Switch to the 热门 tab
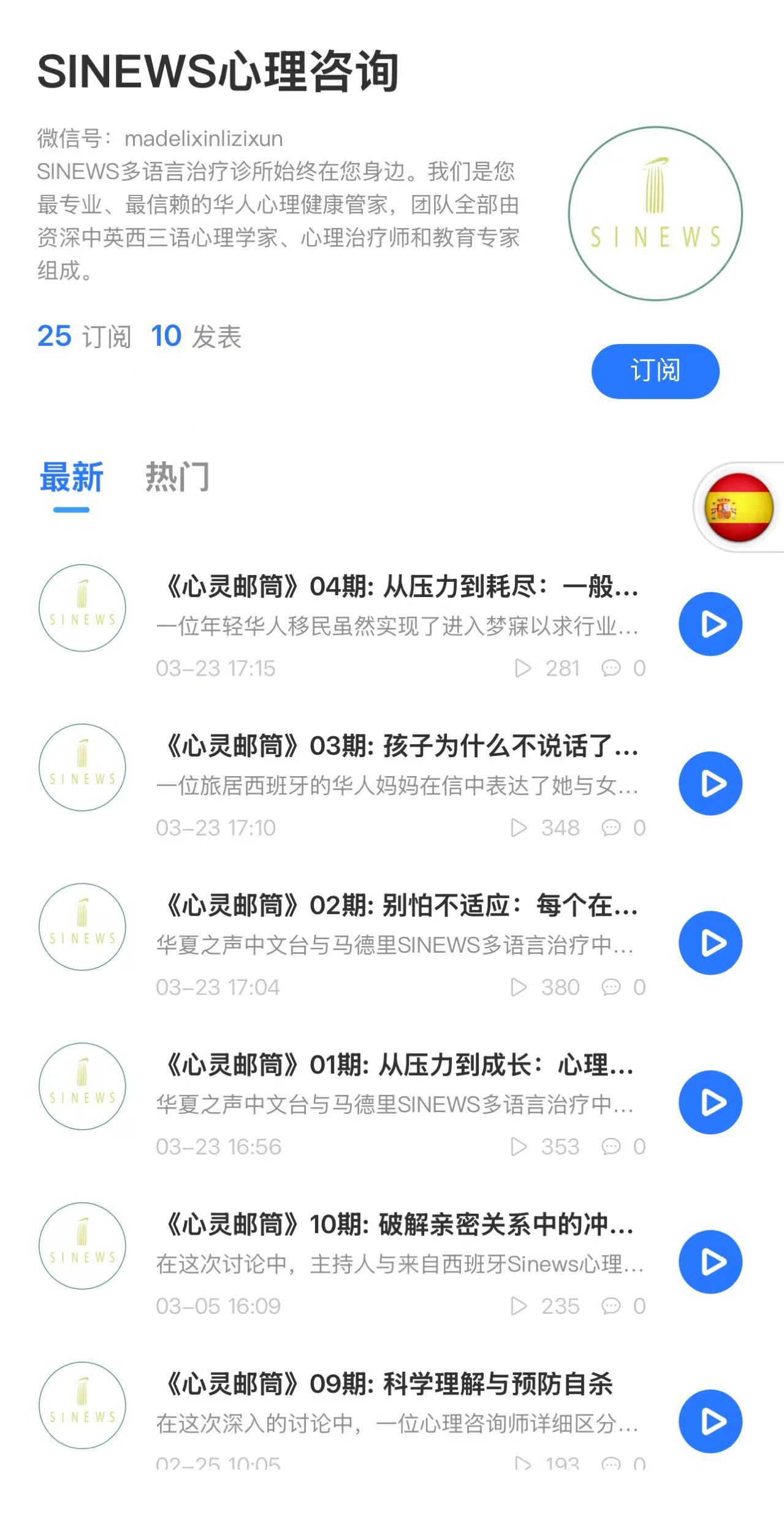This screenshot has height=1532, width=784. pyautogui.click(x=177, y=479)
